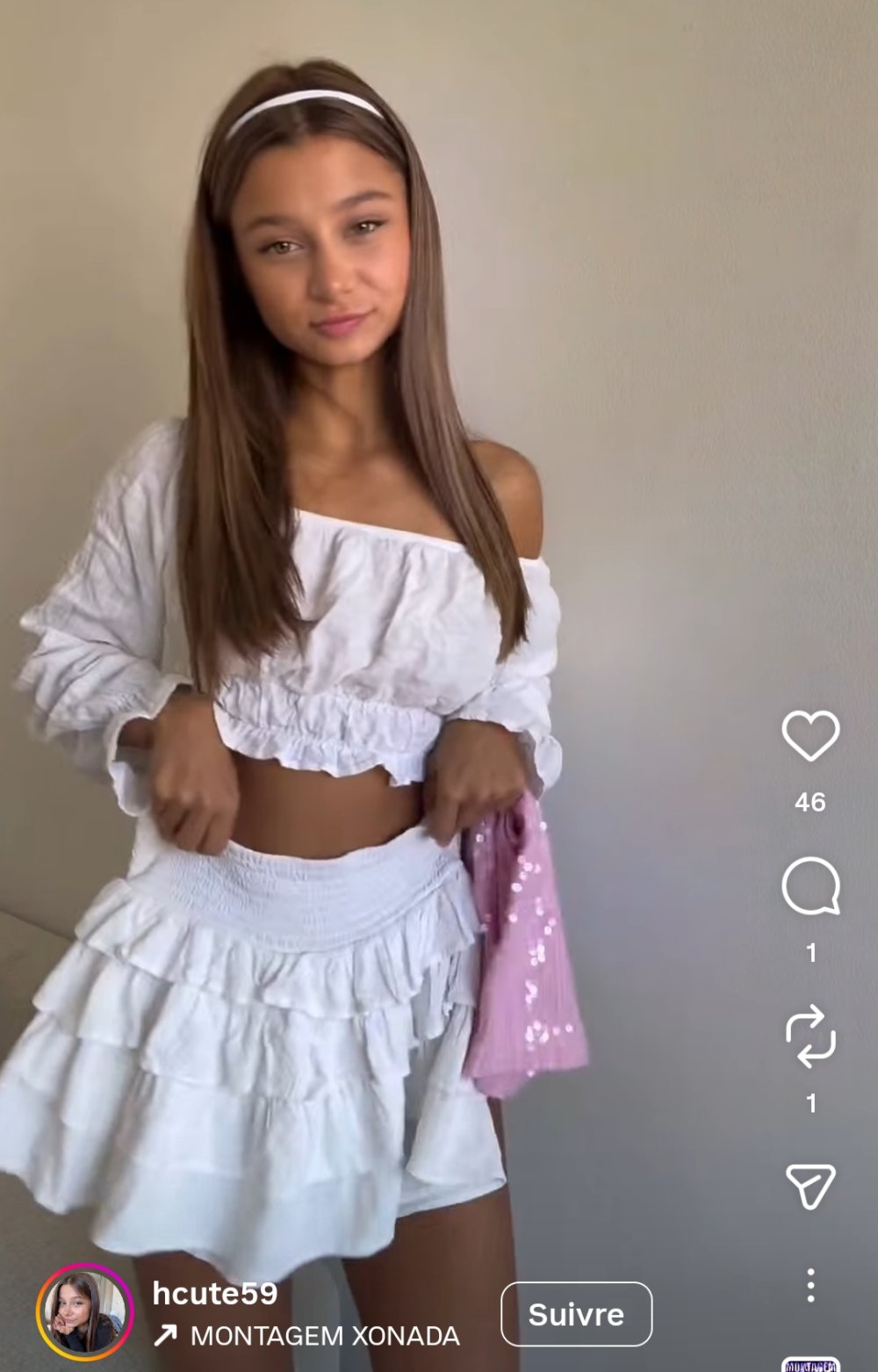Open the audio cover thumbnail
Viewport: 878px width, 1372px height.
pos(810,1364)
